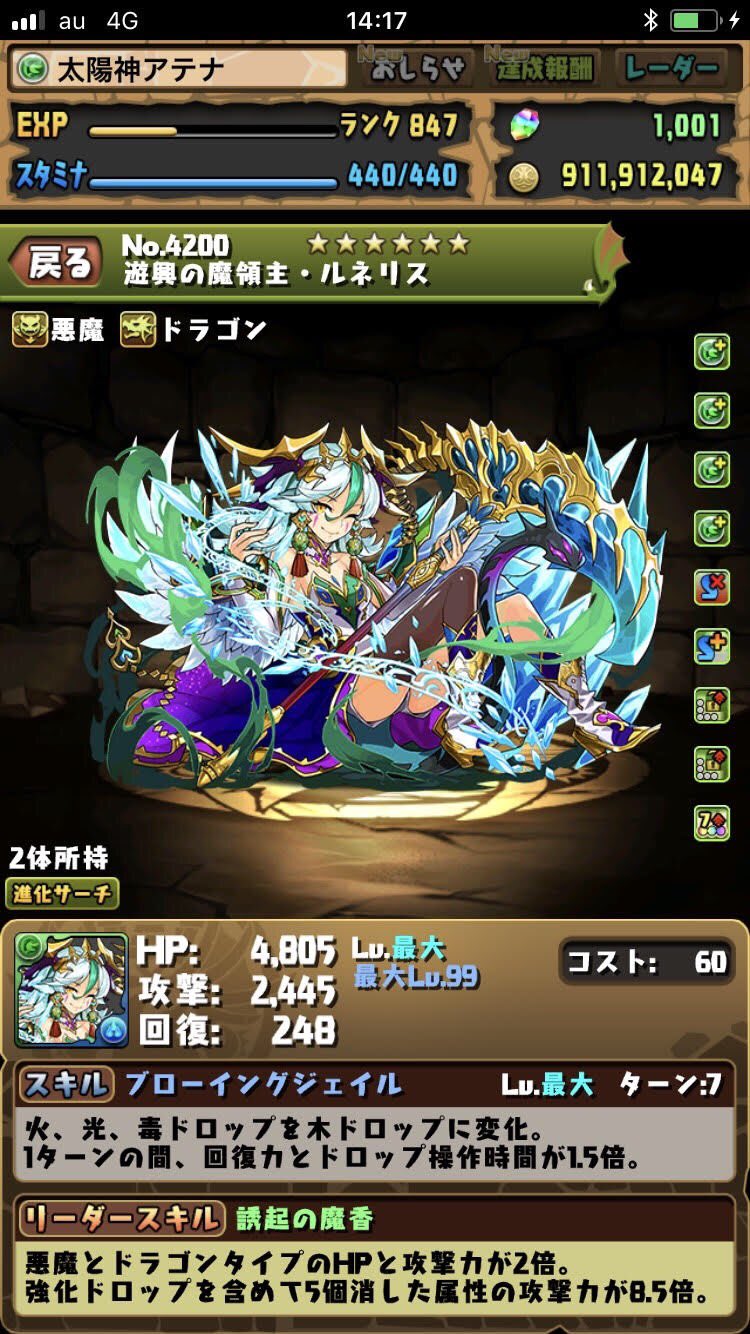Tap the 戻る back button
The image size is (750, 1334).
[x=60, y=264]
